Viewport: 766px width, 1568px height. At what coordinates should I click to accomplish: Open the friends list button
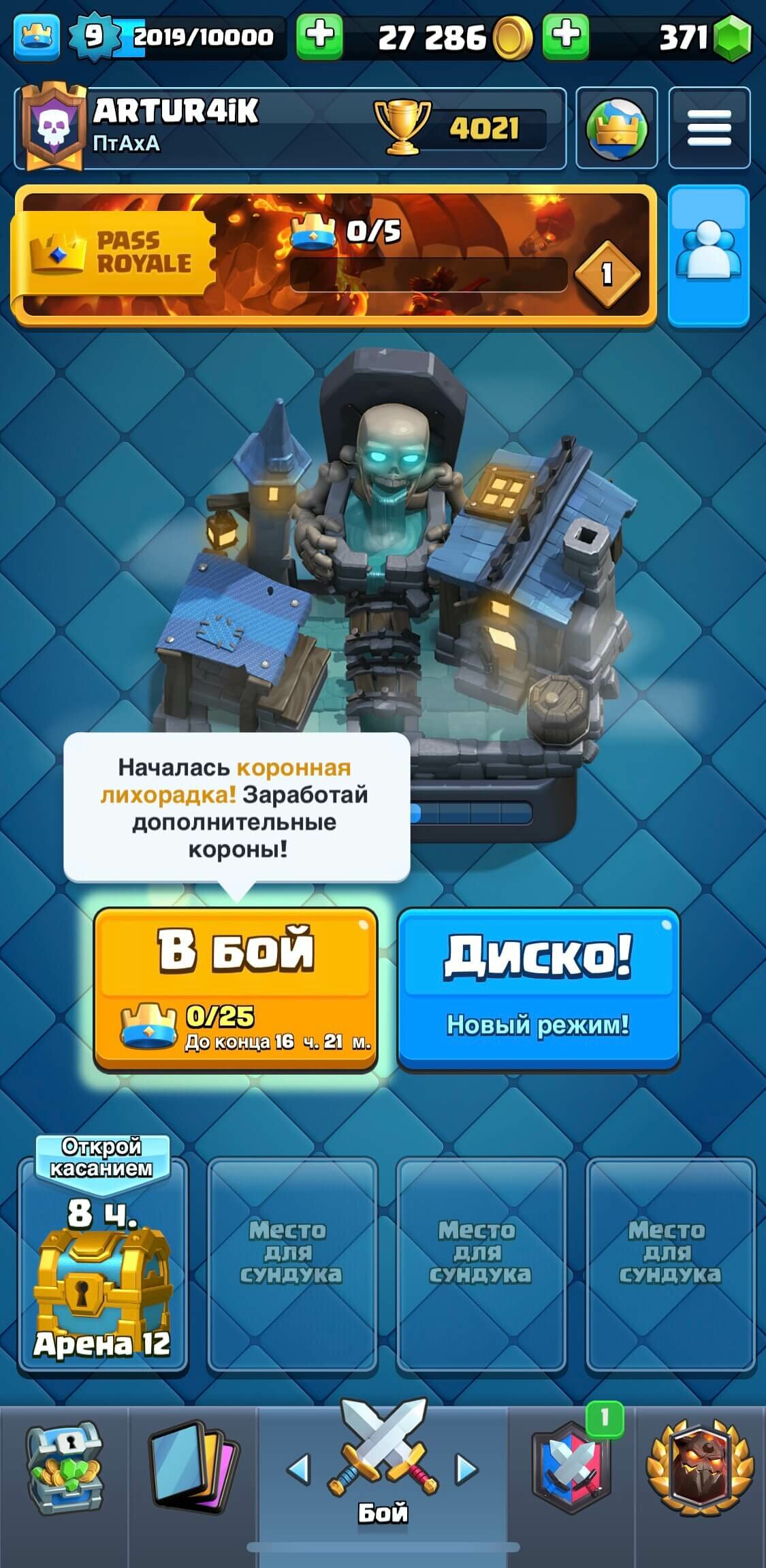709,255
